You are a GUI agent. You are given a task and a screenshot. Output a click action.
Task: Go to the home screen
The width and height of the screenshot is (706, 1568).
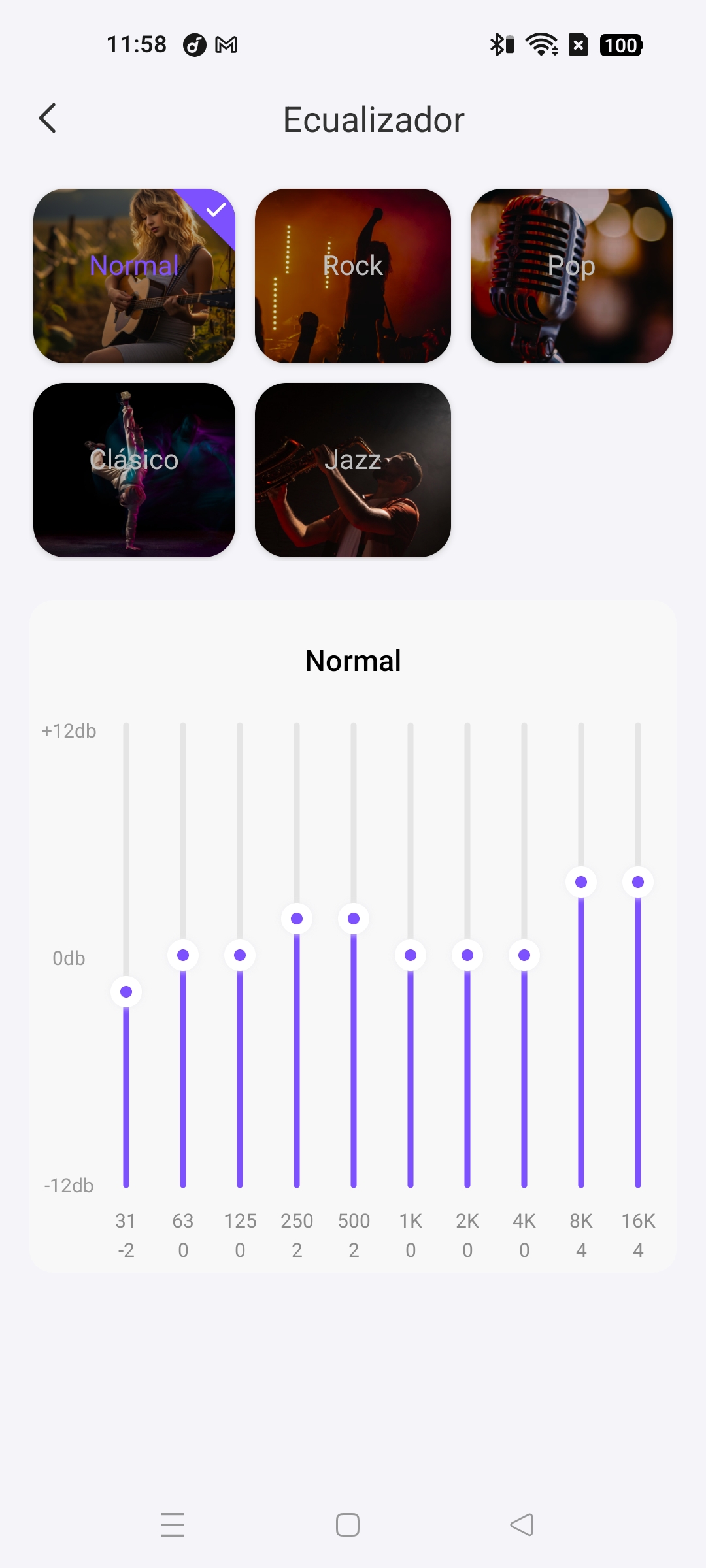click(x=348, y=1525)
